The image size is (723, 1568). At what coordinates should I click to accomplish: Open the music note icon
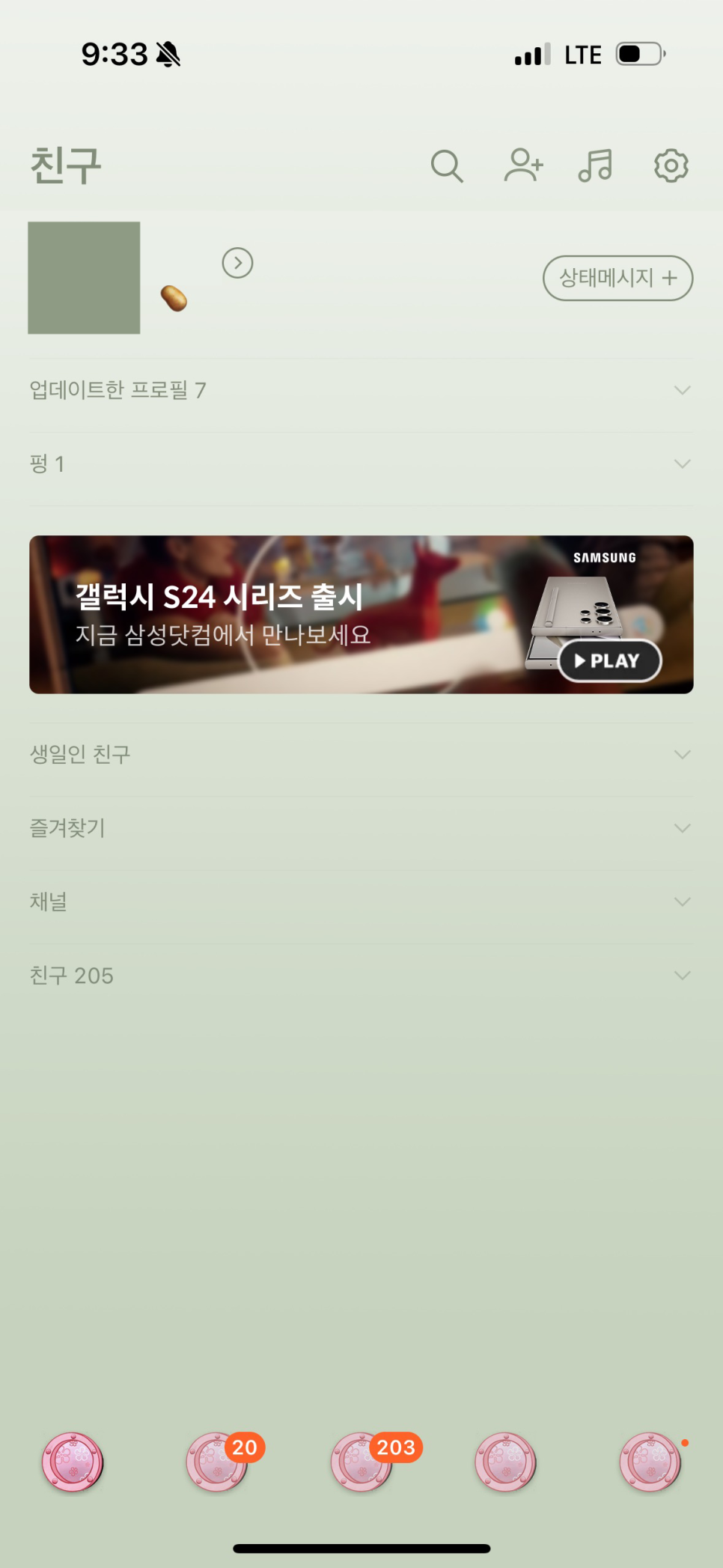(596, 165)
